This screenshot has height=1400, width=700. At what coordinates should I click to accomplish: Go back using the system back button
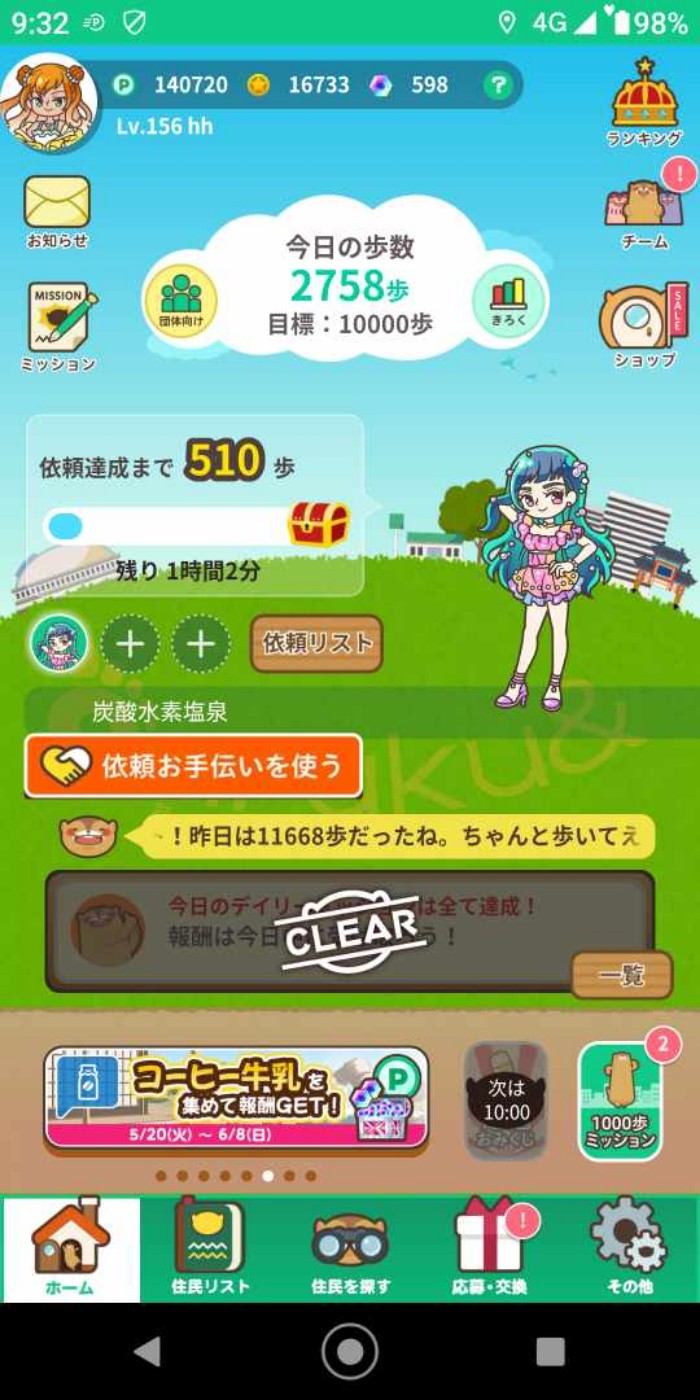coord(148,1351)
